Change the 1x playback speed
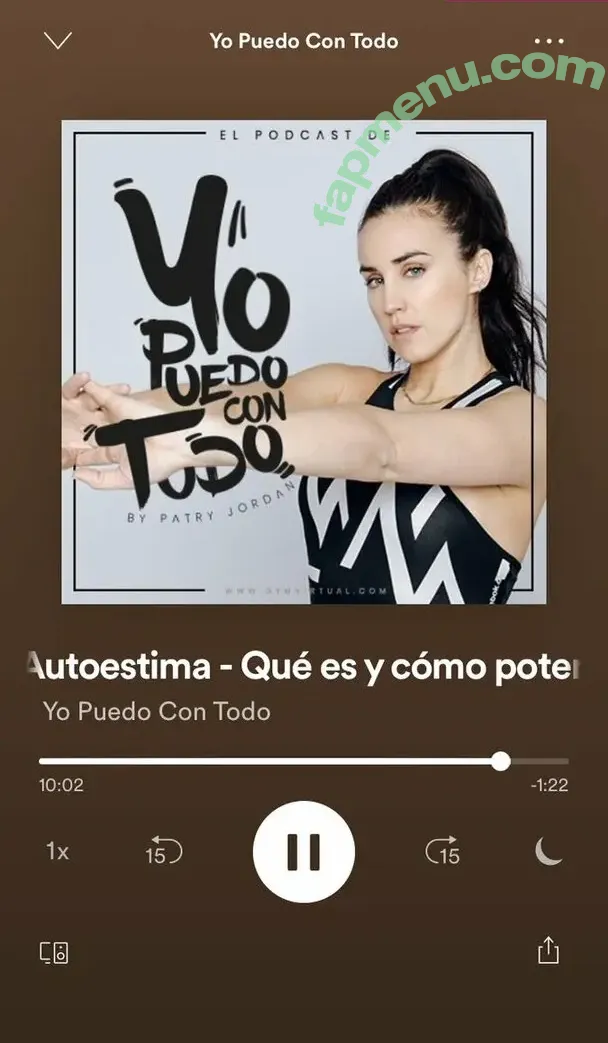The height and width of the screenshot is (1043, 608). (58, 851)
